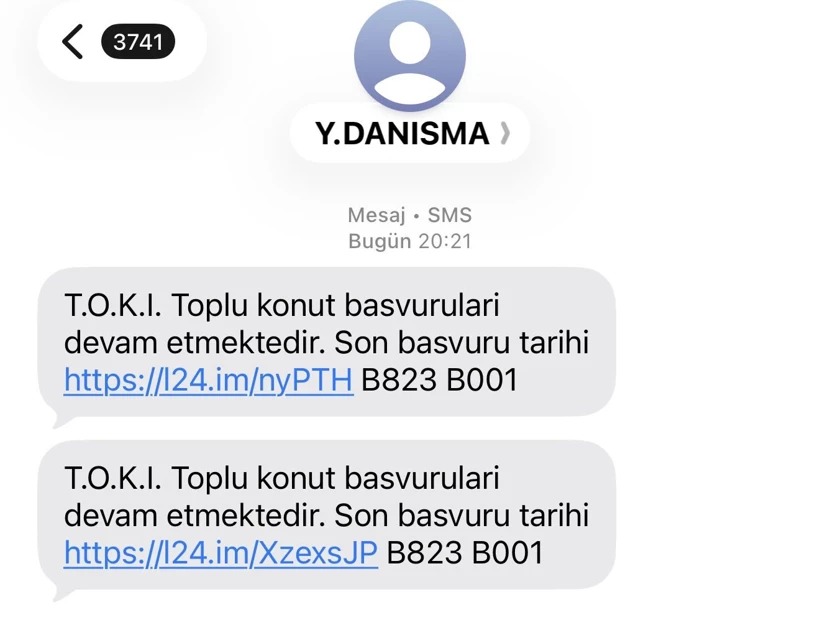Go back to the messages list
This screenshot has height=630, width=820.
[74, 42]
